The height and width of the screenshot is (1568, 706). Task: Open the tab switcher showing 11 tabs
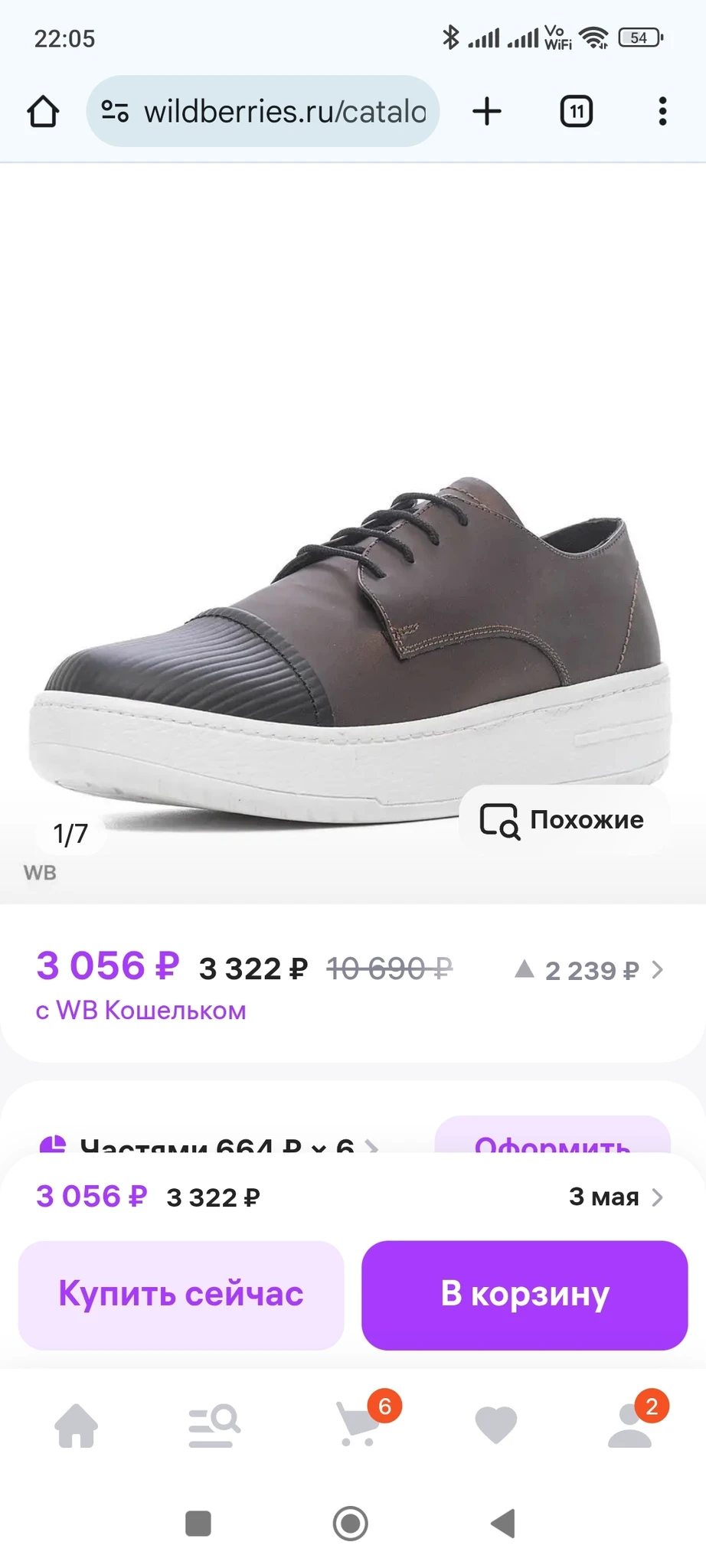click(576, 112)
